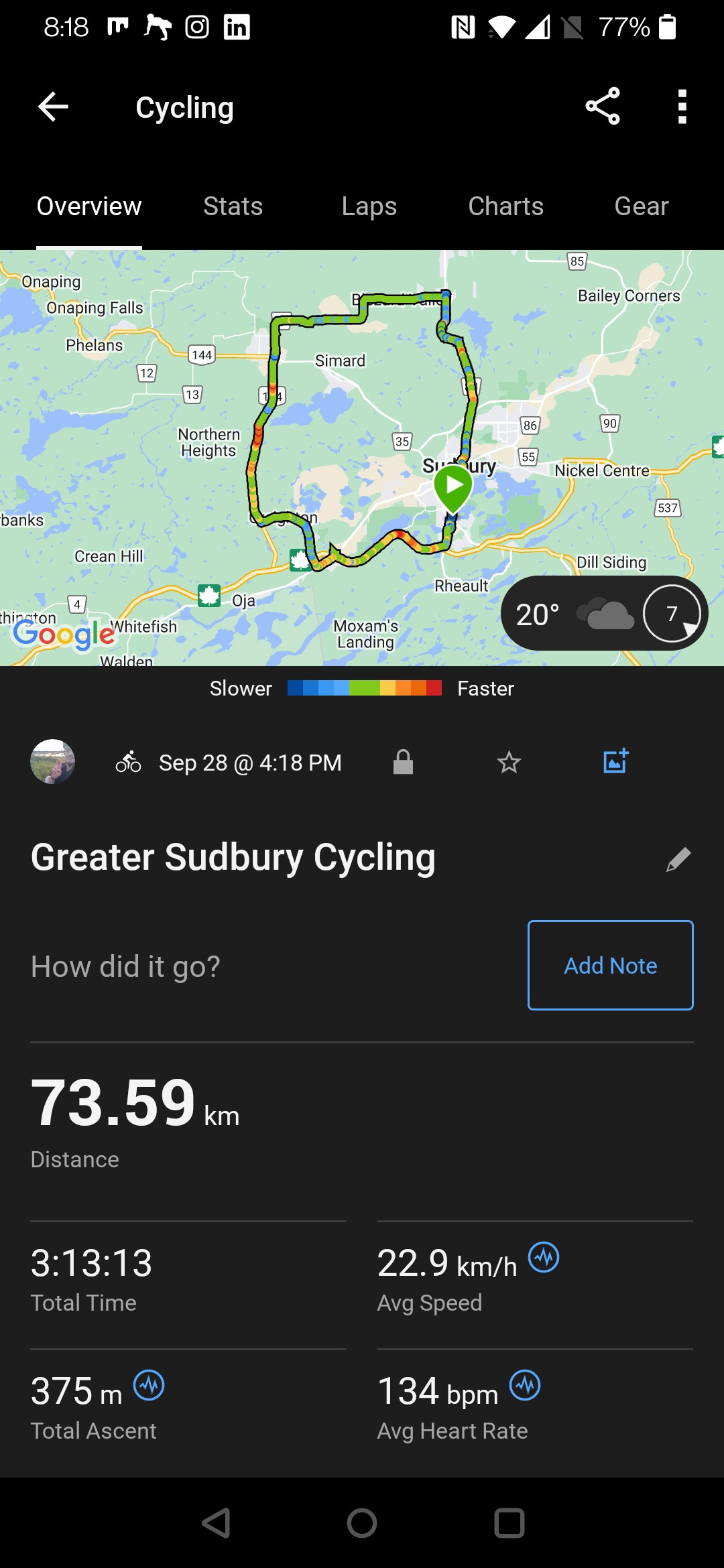The width and height of the screenshot is (724, 1568).
Task: Go to the system home screen
Action: (x=362, y=1523)
